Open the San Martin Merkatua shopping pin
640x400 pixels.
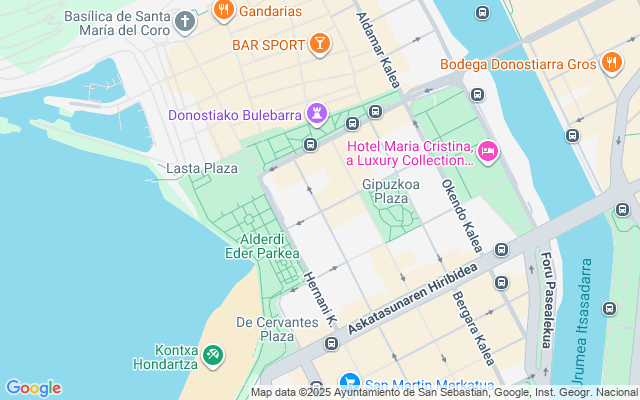pos(348,383)
